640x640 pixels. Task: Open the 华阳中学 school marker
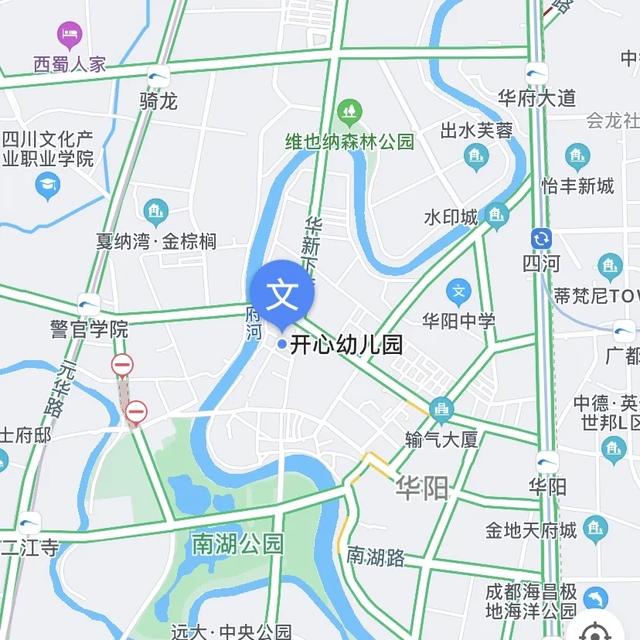459,292
